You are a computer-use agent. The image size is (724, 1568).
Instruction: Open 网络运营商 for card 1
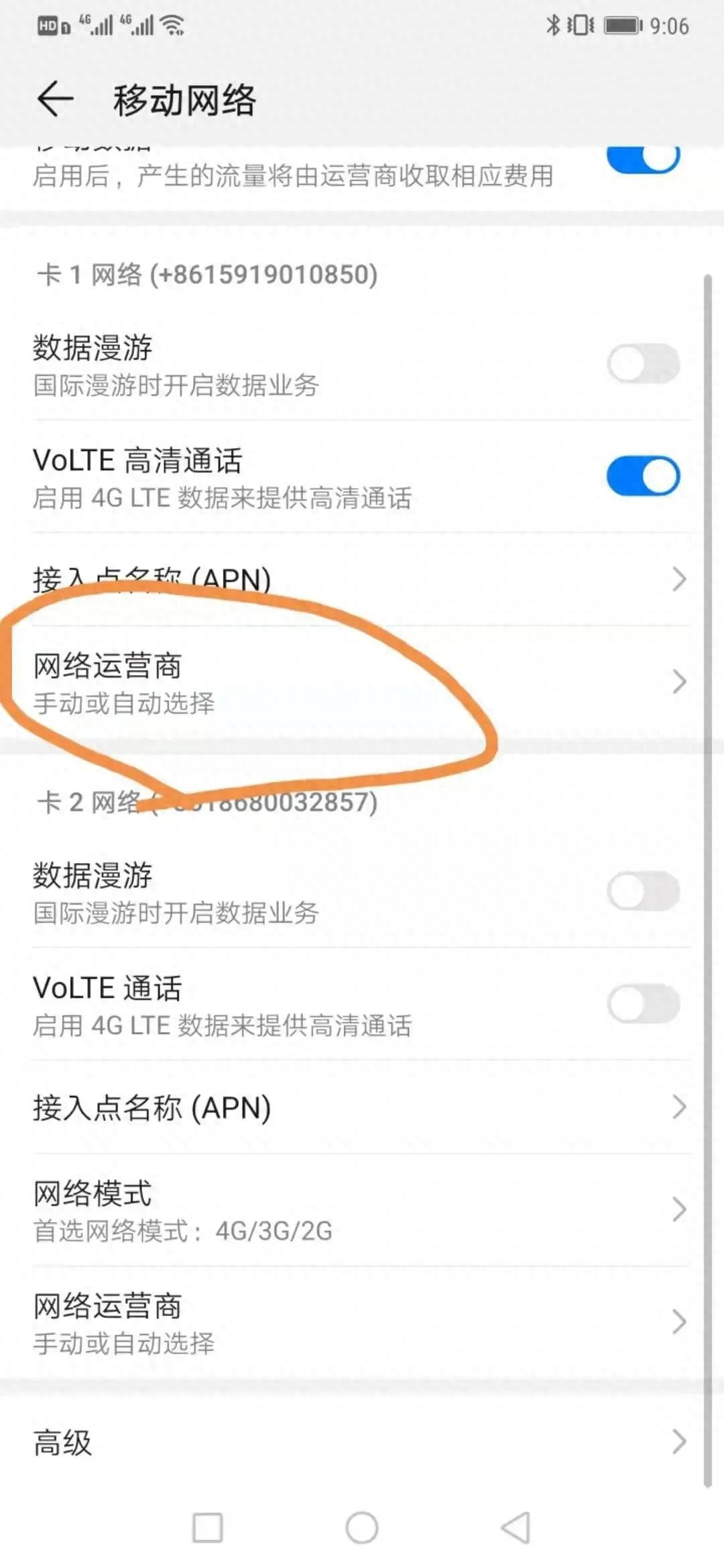pos(362,682)
